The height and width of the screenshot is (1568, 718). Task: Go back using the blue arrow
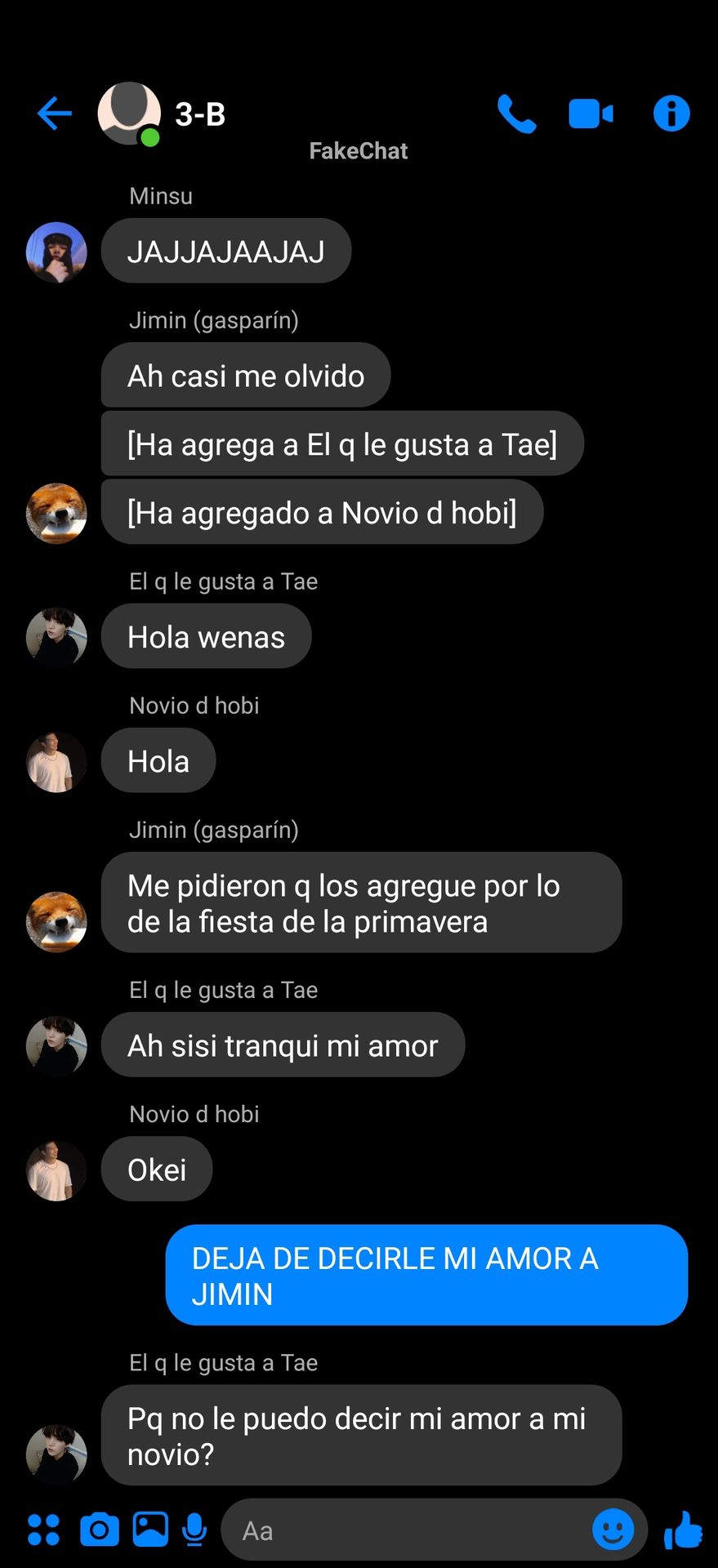point(55,114)
